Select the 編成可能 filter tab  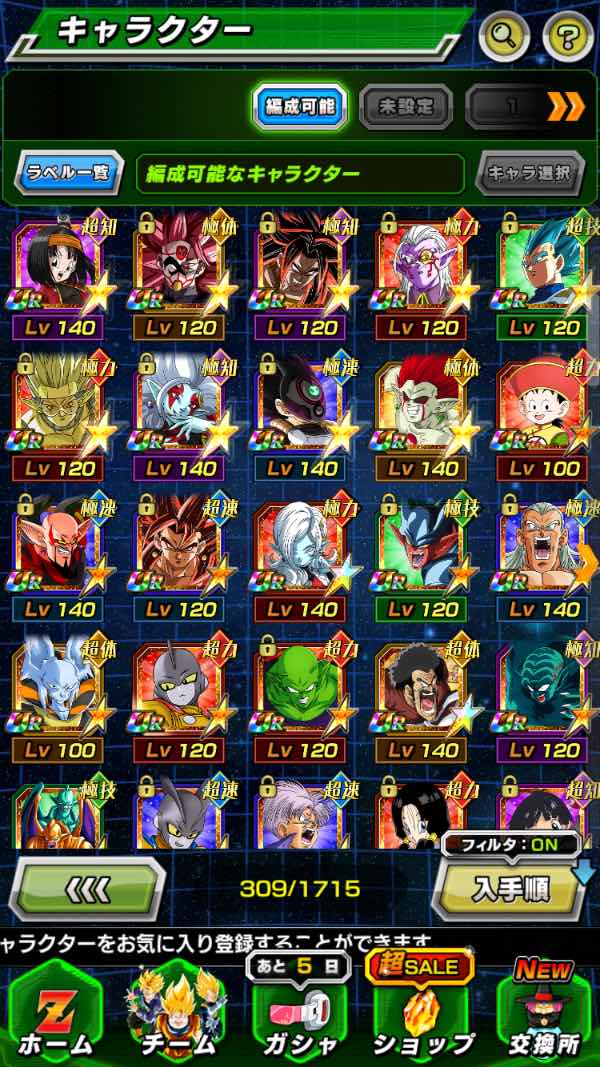[299, 106]
